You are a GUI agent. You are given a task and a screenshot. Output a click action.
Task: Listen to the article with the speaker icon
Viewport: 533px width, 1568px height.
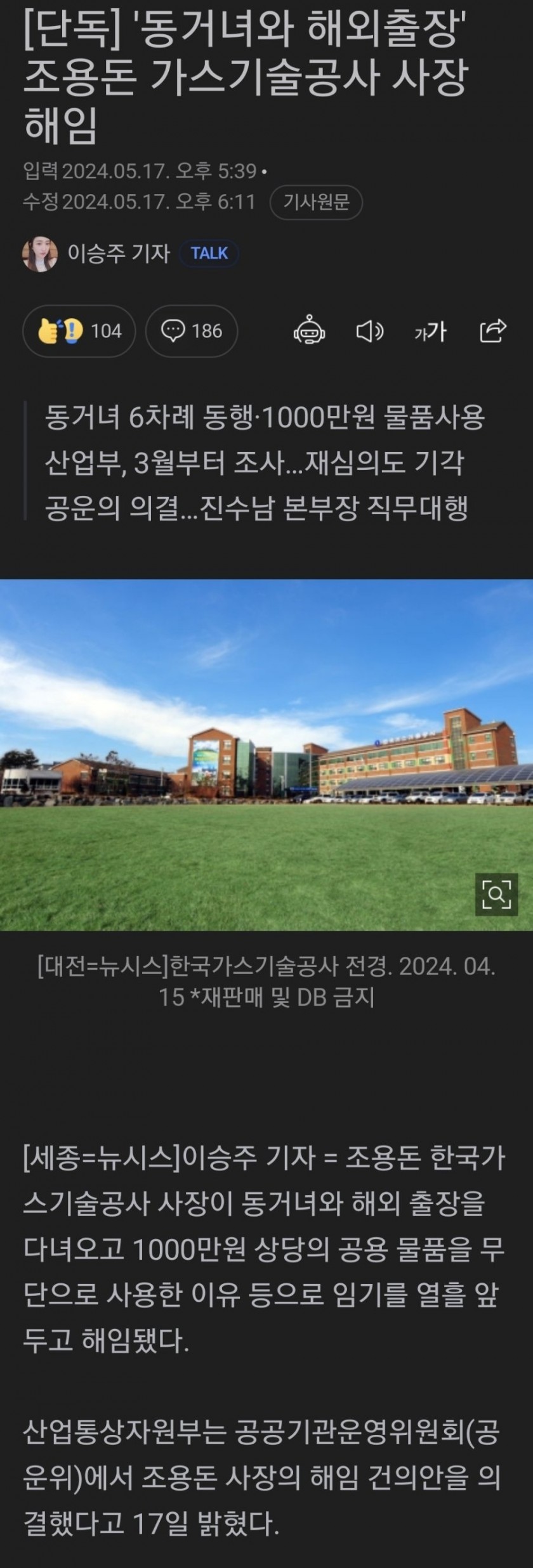[x=369, y=331]
